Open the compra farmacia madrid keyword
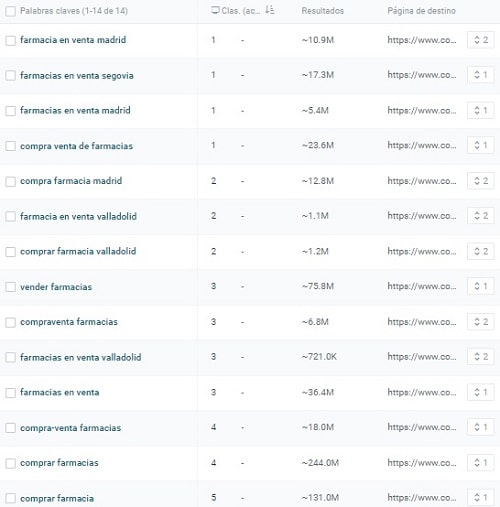Screen dimensions: 500x507 click(x=71, y=181)
